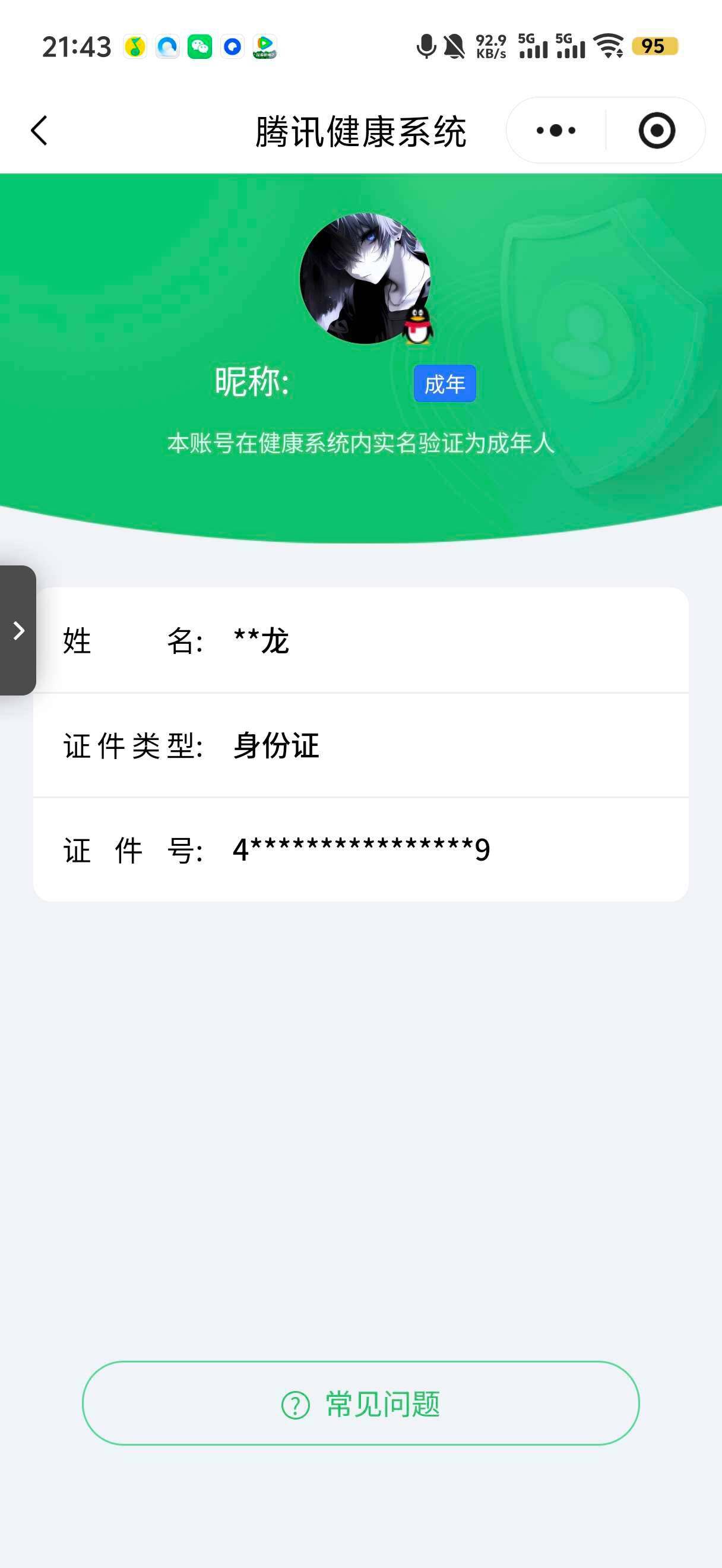Image resolution: width=722 pixels, height=1568 pixels.
Task: Expand the floating side arrow panel
Action: (x=17, y=631)
